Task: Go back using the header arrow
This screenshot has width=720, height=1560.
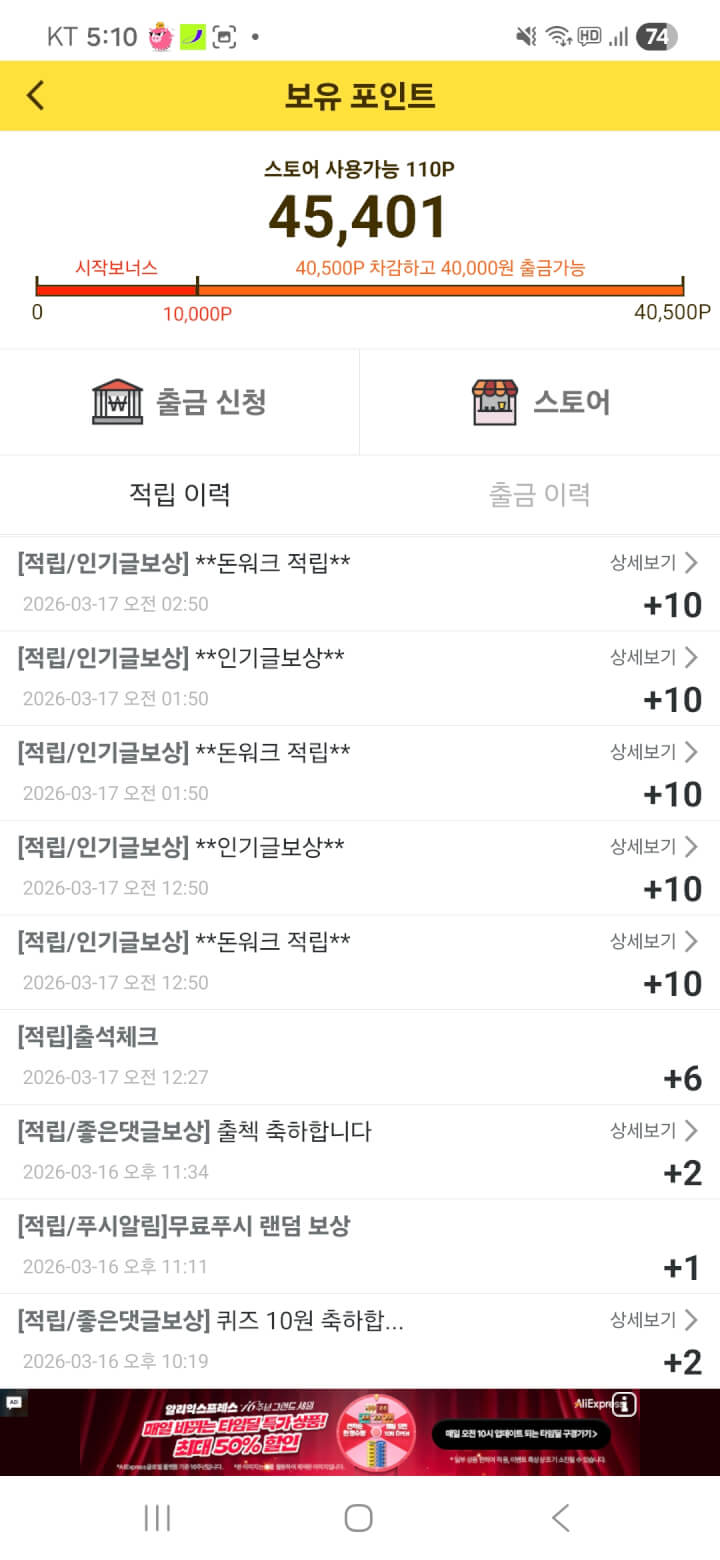Action: pos(36,96)
